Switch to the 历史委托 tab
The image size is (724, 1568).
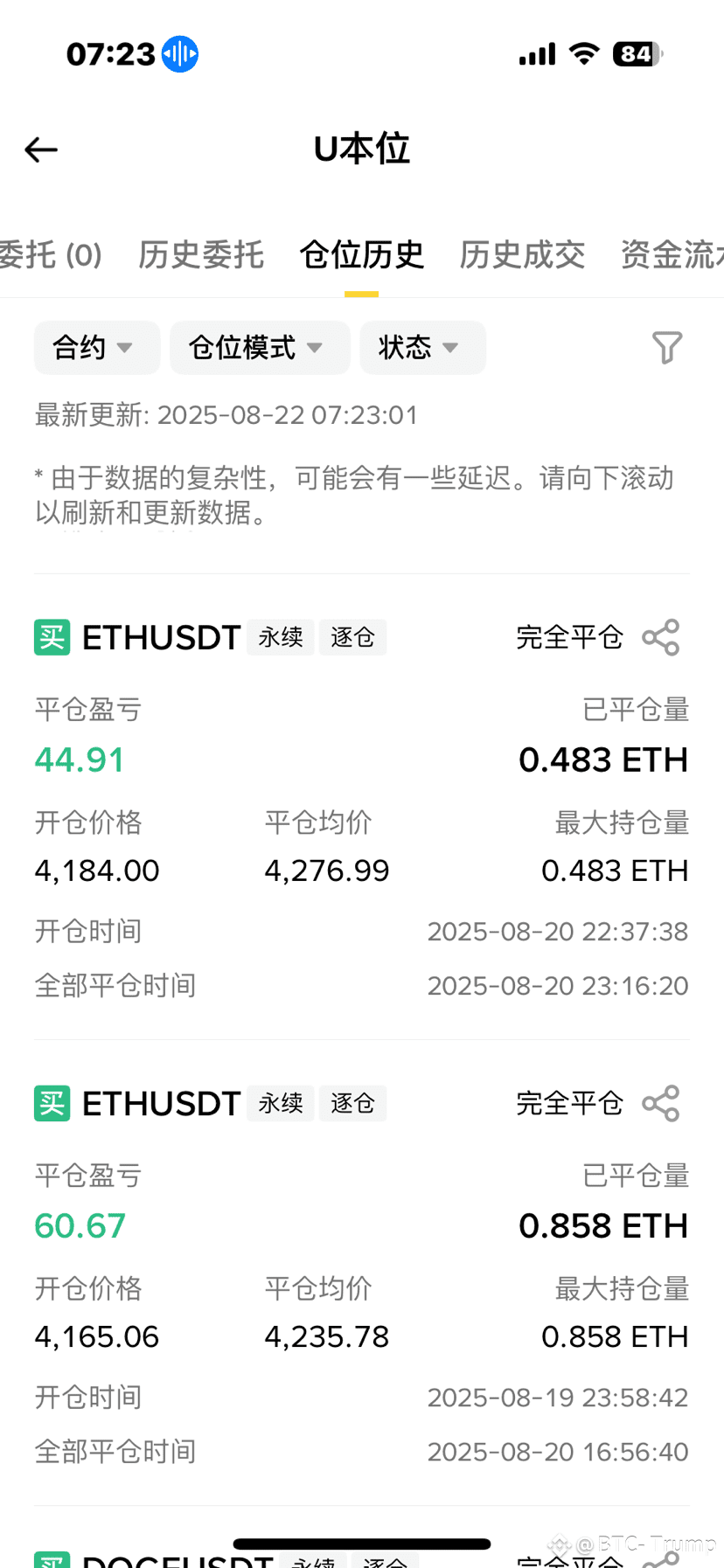(x=201, y=255)
